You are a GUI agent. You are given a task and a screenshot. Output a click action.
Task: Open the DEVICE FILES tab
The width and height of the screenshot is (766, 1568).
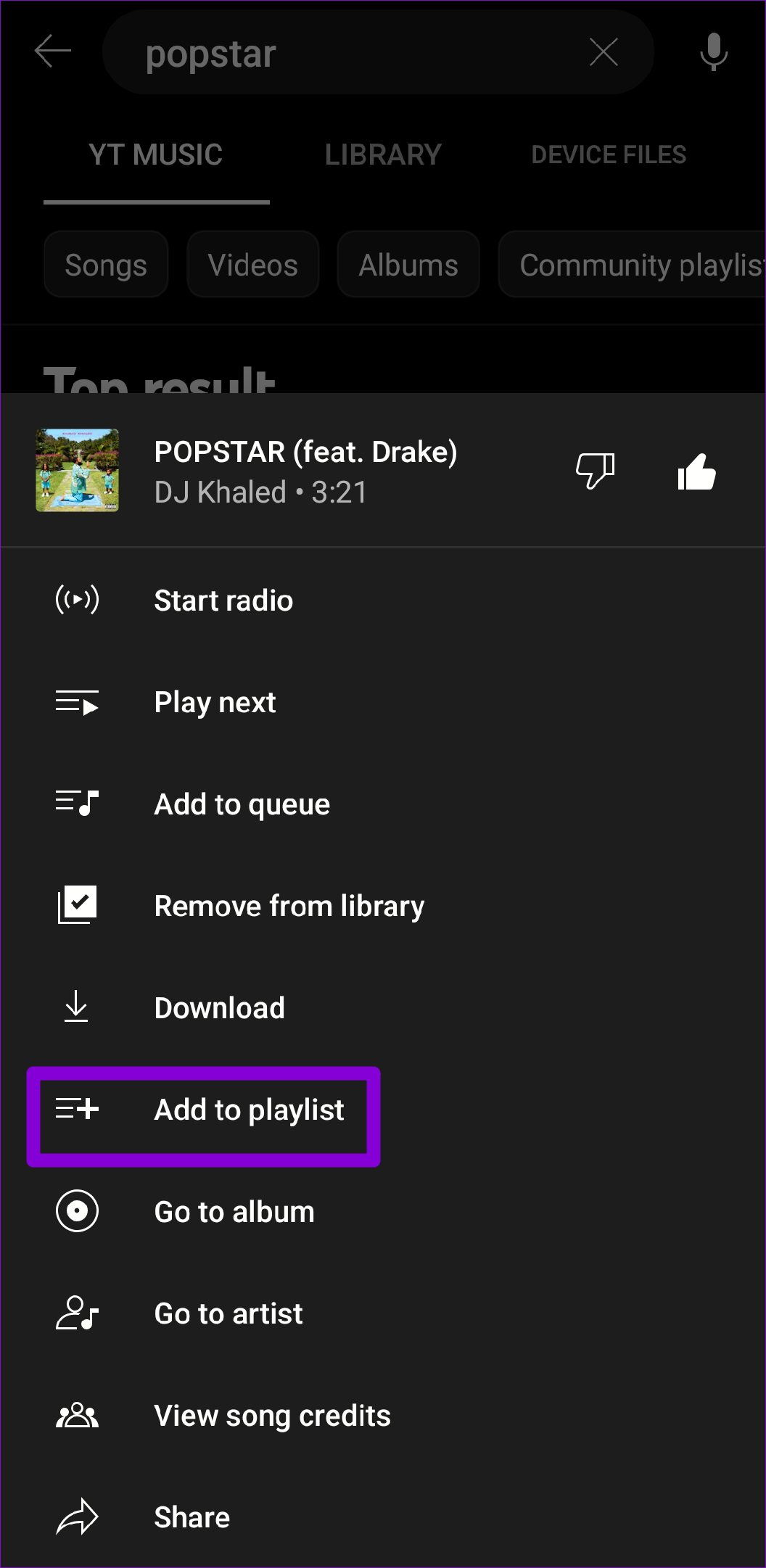click(609, 154)
